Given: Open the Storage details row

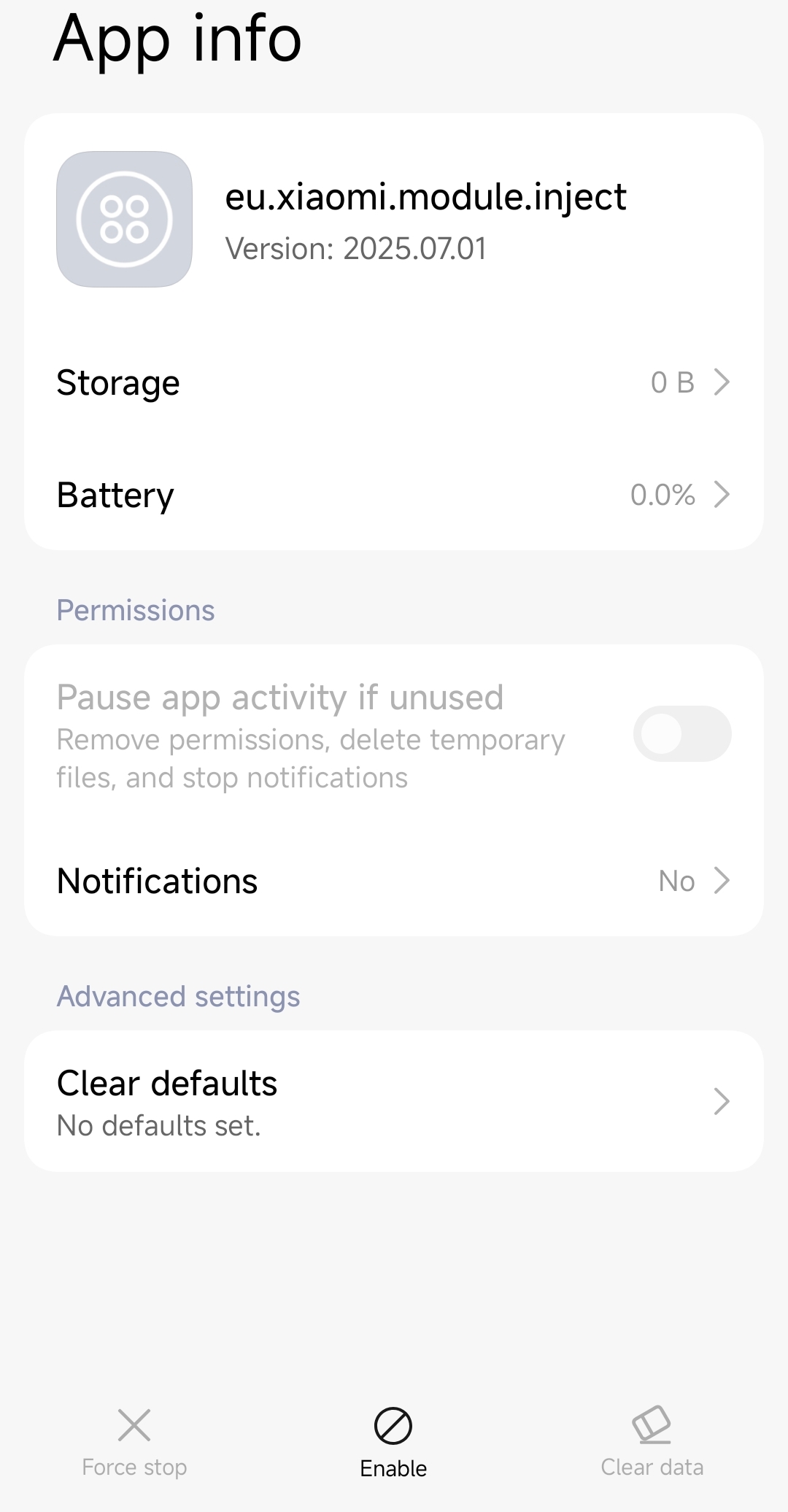Looking at the screenshot, I should click(394, 382).
